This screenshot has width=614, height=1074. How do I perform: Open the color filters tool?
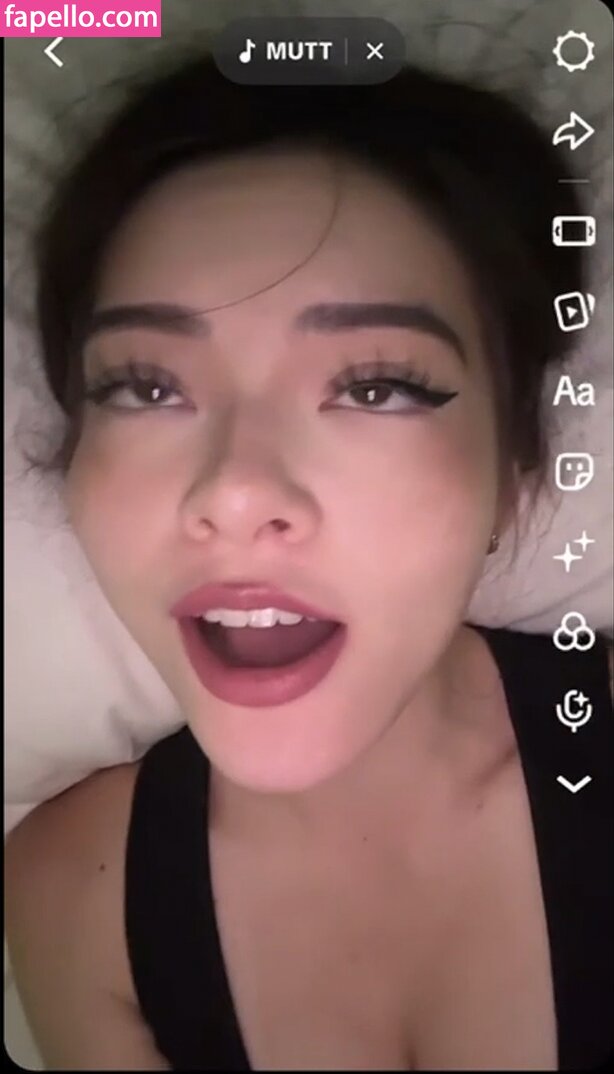tap(573, 632)
